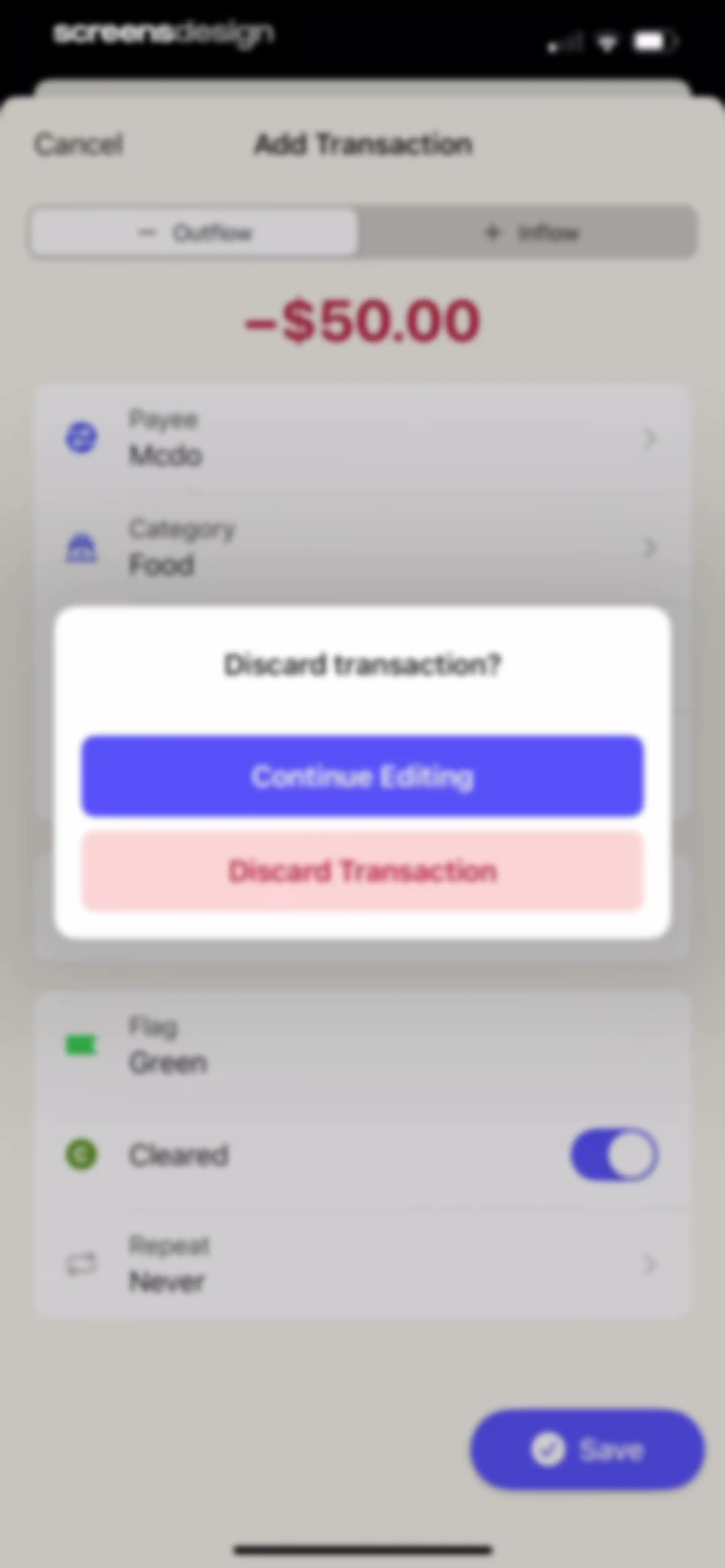This screenshot has height=1568, width=725.
Task: Cancel adding the transaction
Action: click(79, 145)
